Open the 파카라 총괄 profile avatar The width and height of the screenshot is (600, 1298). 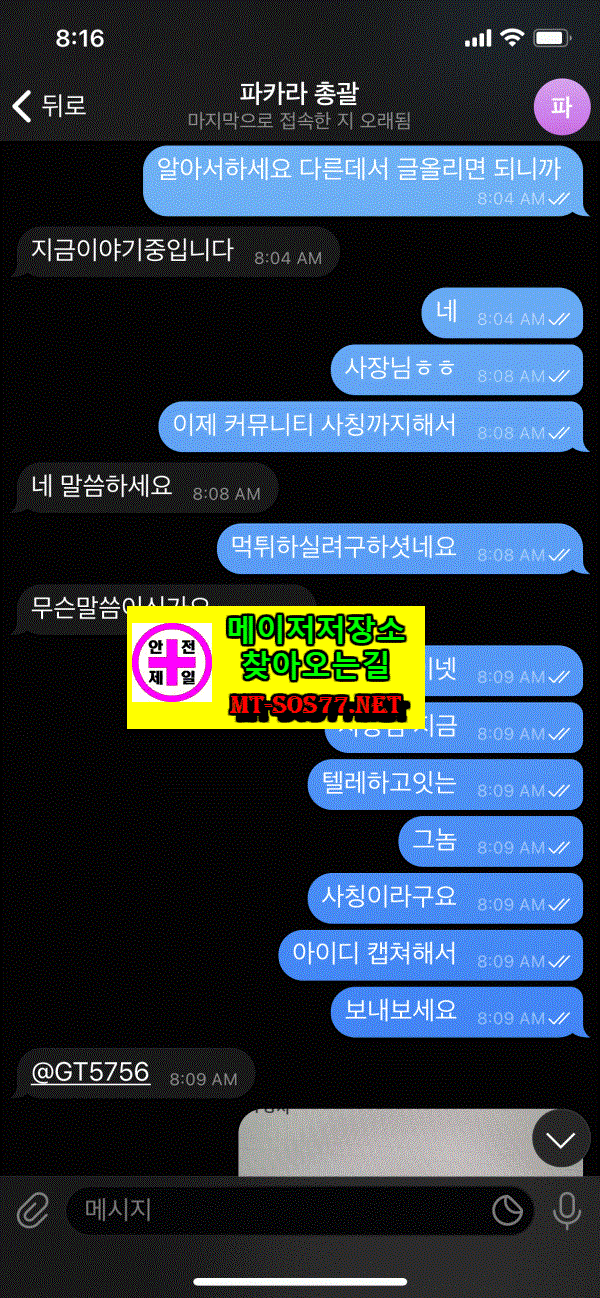coord(562,105)
